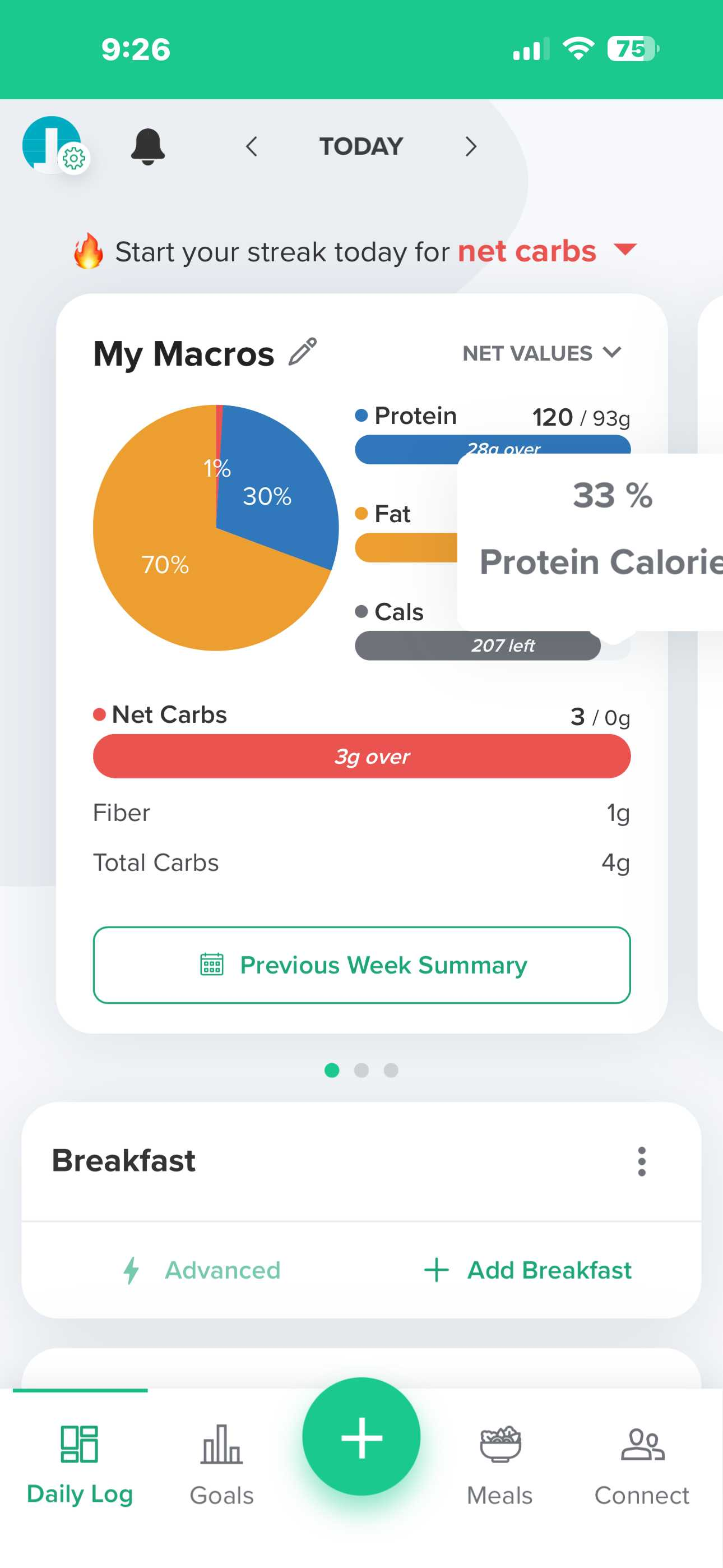Tap Advanced under Breakfast
The image size is (723, 1568).
click(x=201, y=1270)
